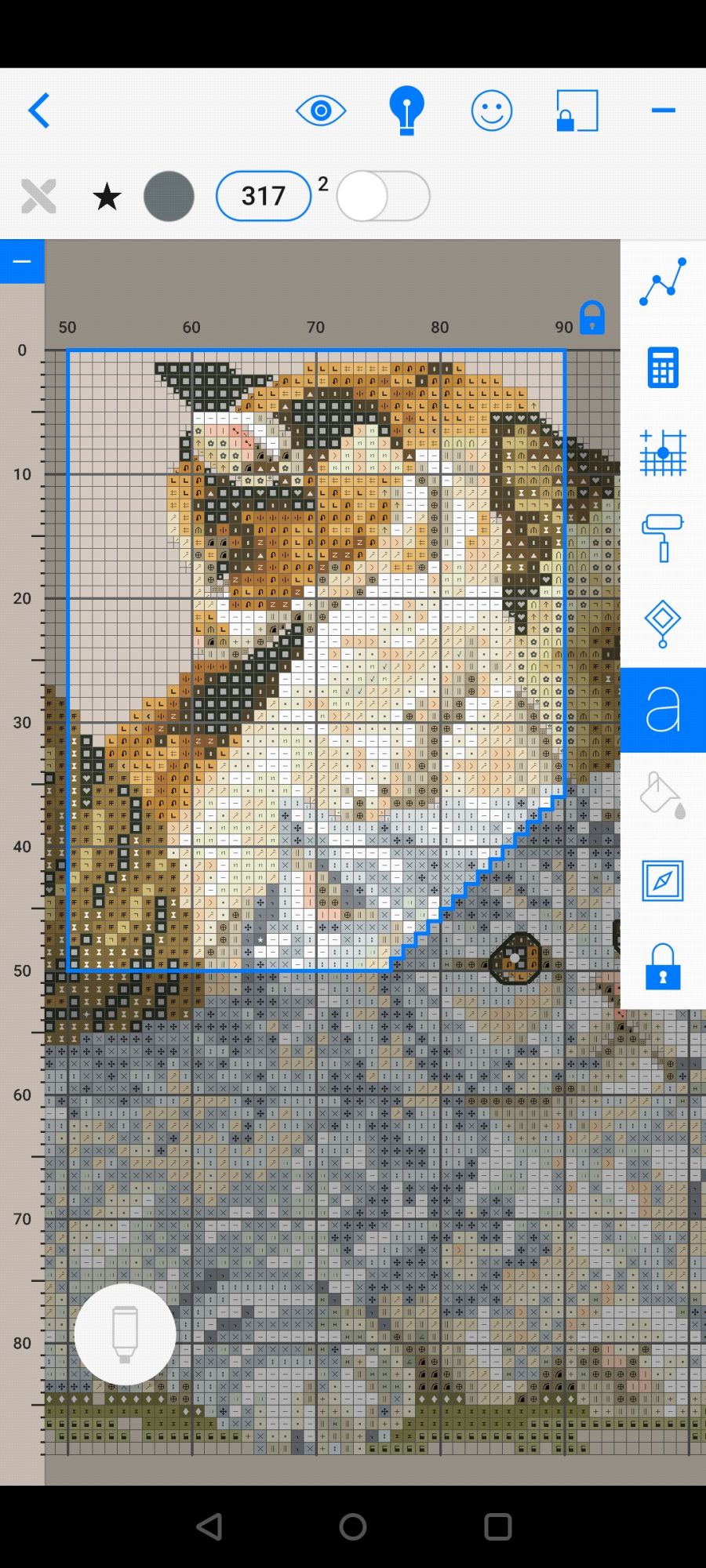Image resolution: width=706 pixels, height=1568 pixels.
Task: Tap the minus icon in top bar
Action: tap(663, 111)
